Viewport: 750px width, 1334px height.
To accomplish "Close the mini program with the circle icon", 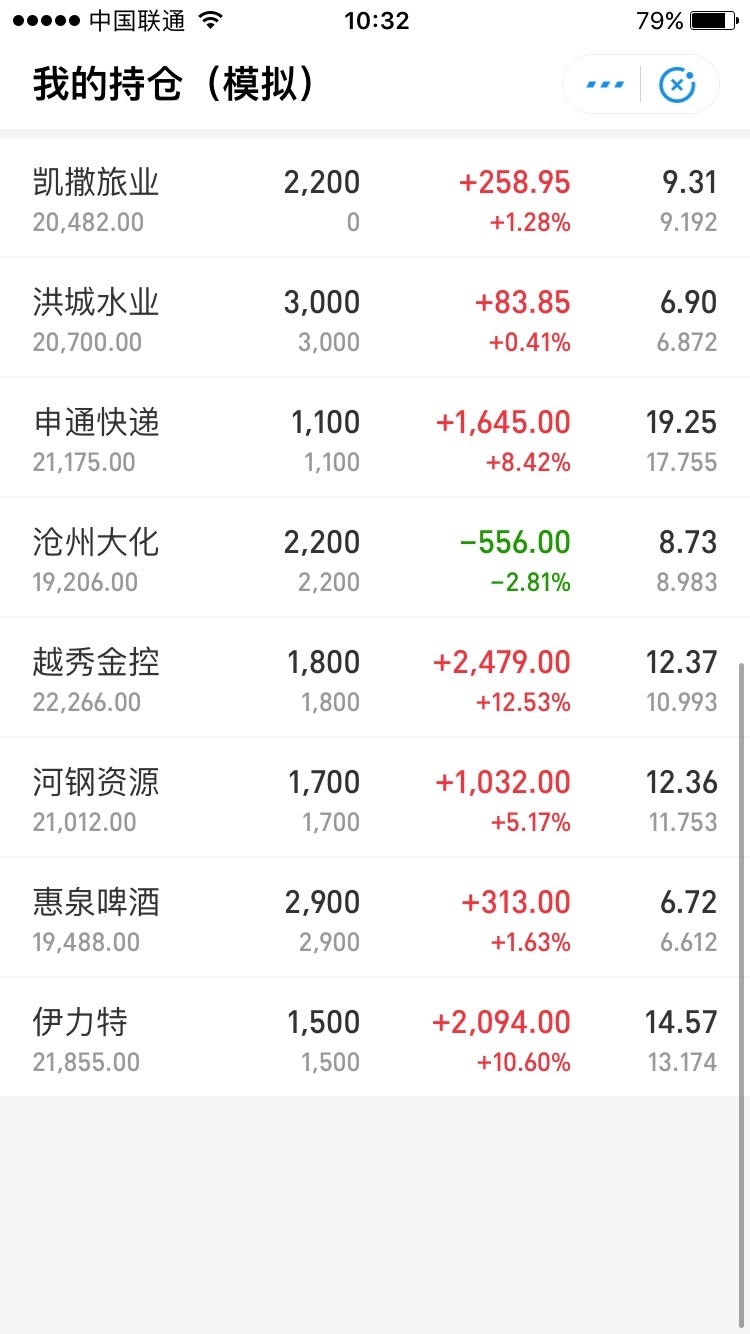I will point(678,85).
